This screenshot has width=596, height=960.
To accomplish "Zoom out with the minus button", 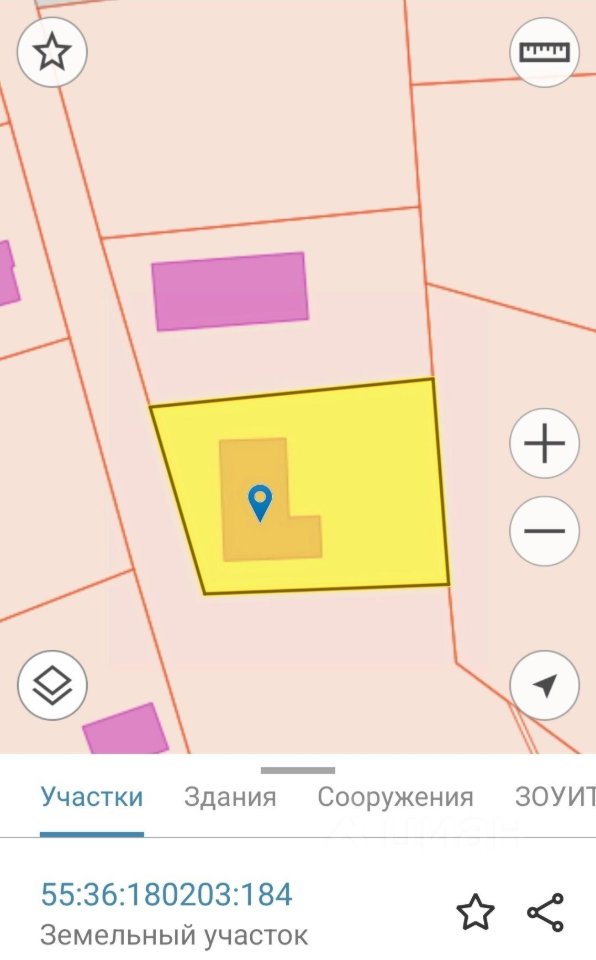I will [x=545, y=531].
